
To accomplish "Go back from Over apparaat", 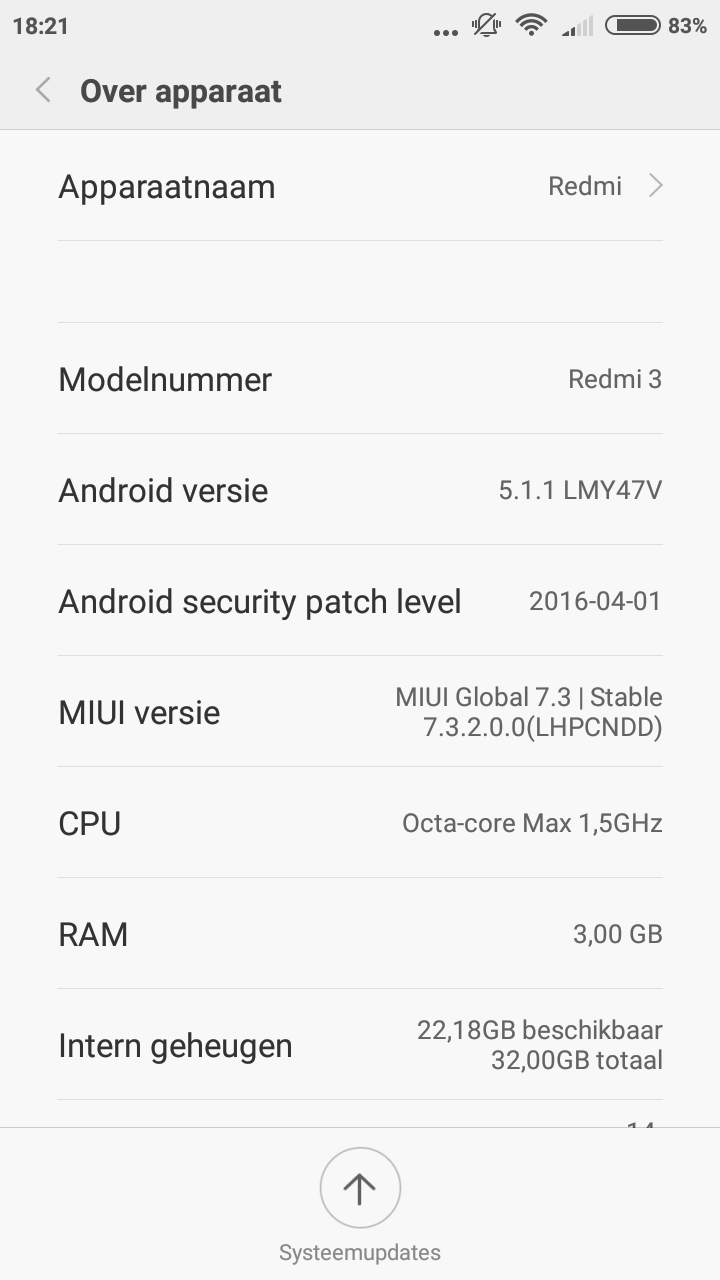I will (43, 91).
